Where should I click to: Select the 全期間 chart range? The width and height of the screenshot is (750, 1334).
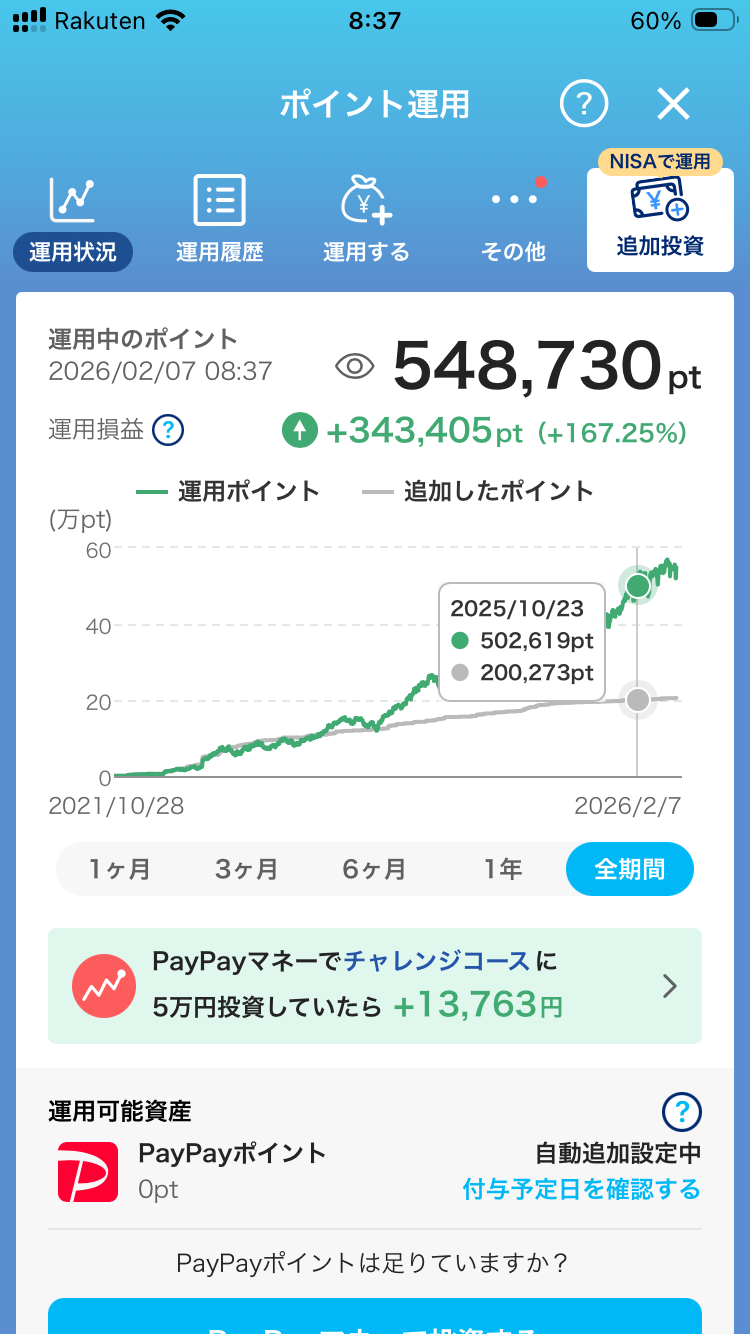(629, 869)
